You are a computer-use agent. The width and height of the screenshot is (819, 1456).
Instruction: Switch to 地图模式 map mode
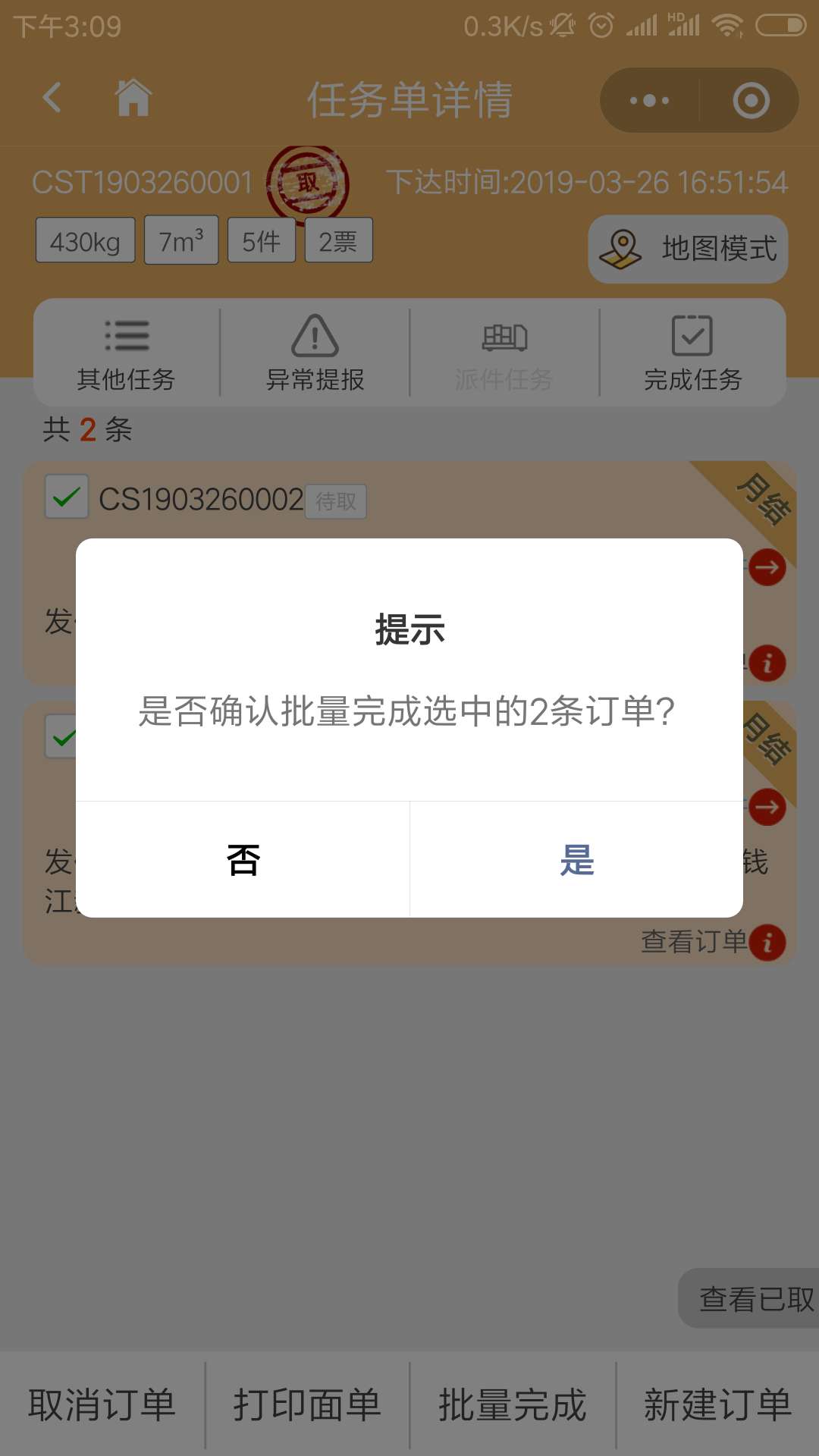[x=688, y=249]
